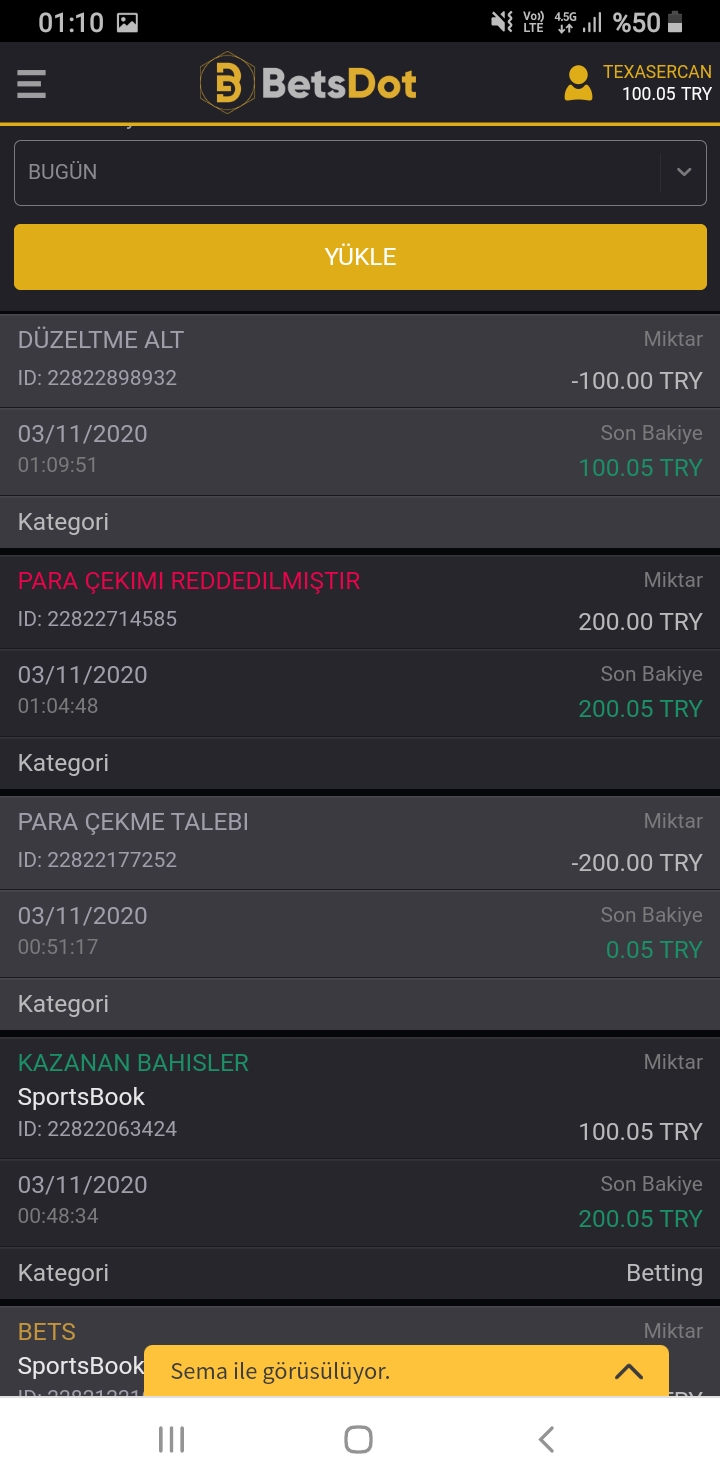Open the TEXASERCAN account profile
This screenshot has width=720, height=1480.
(638, 83)
